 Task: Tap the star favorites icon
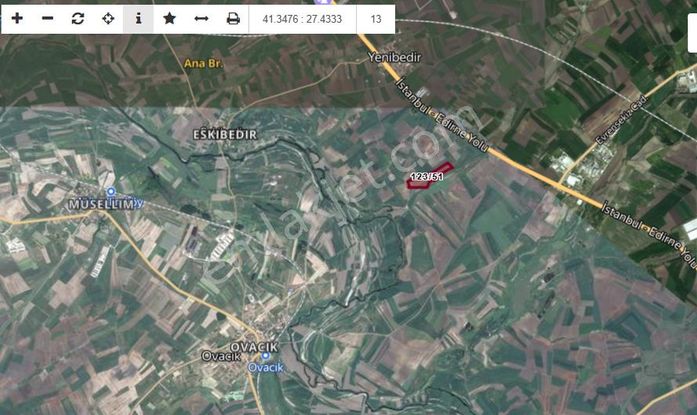point(169,19)
